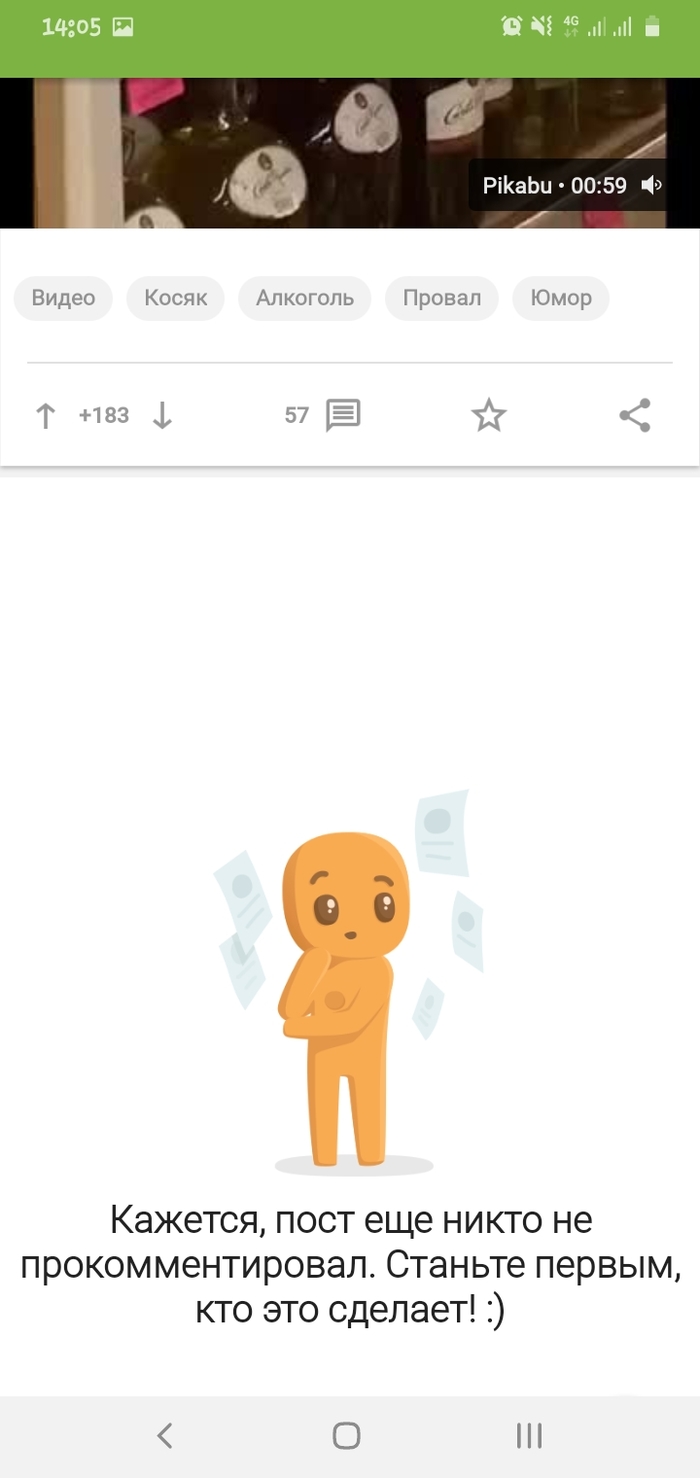The height and width of the screenshot is (1478, 700).
Task: Unmute the video with the speaker icon
Action: [x=652, y=185]
